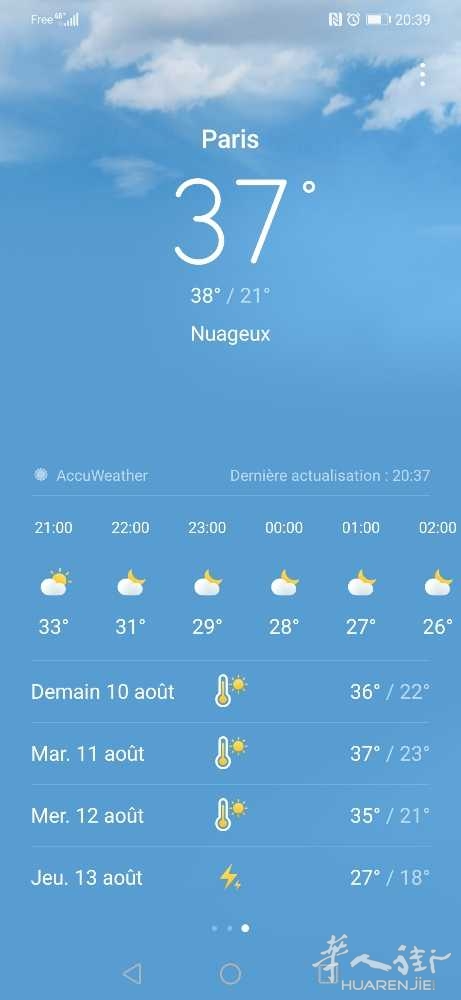Open the AccuWeather source link
Image resolution: width=461 pixels, height=1000 pixels.
coord(91,475)
